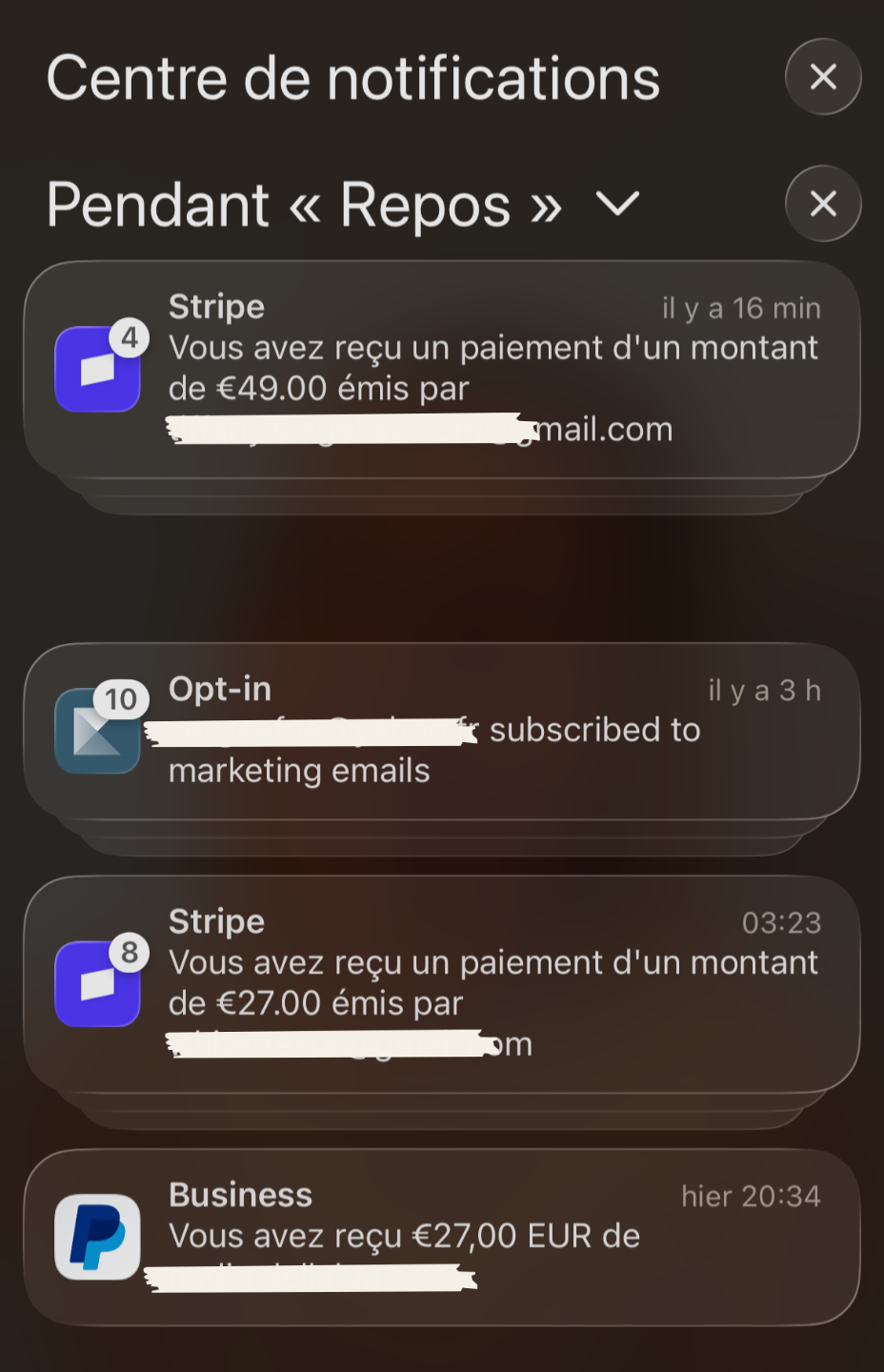
Task: Collapse the Pendant « Repos » section chevron
Action: (x=617, y=204)
